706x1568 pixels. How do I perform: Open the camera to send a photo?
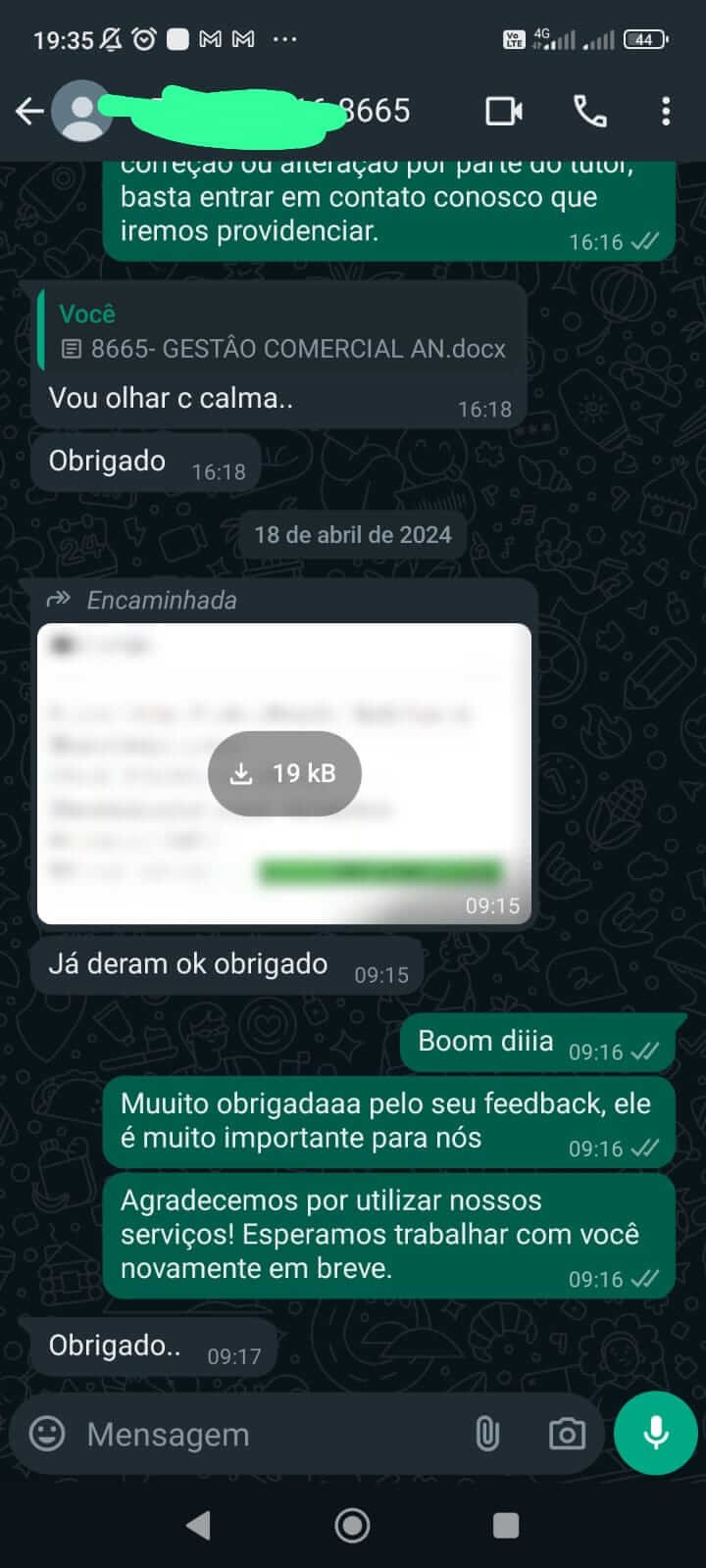(x=567, y=1434)
